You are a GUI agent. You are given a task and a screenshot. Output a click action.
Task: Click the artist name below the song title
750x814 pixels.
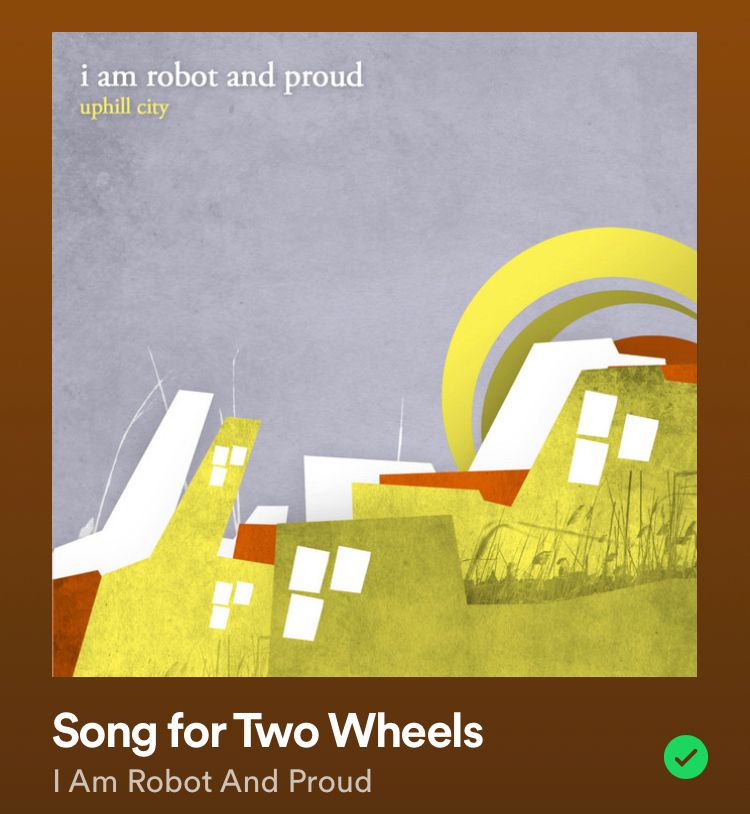click(211, 780)
